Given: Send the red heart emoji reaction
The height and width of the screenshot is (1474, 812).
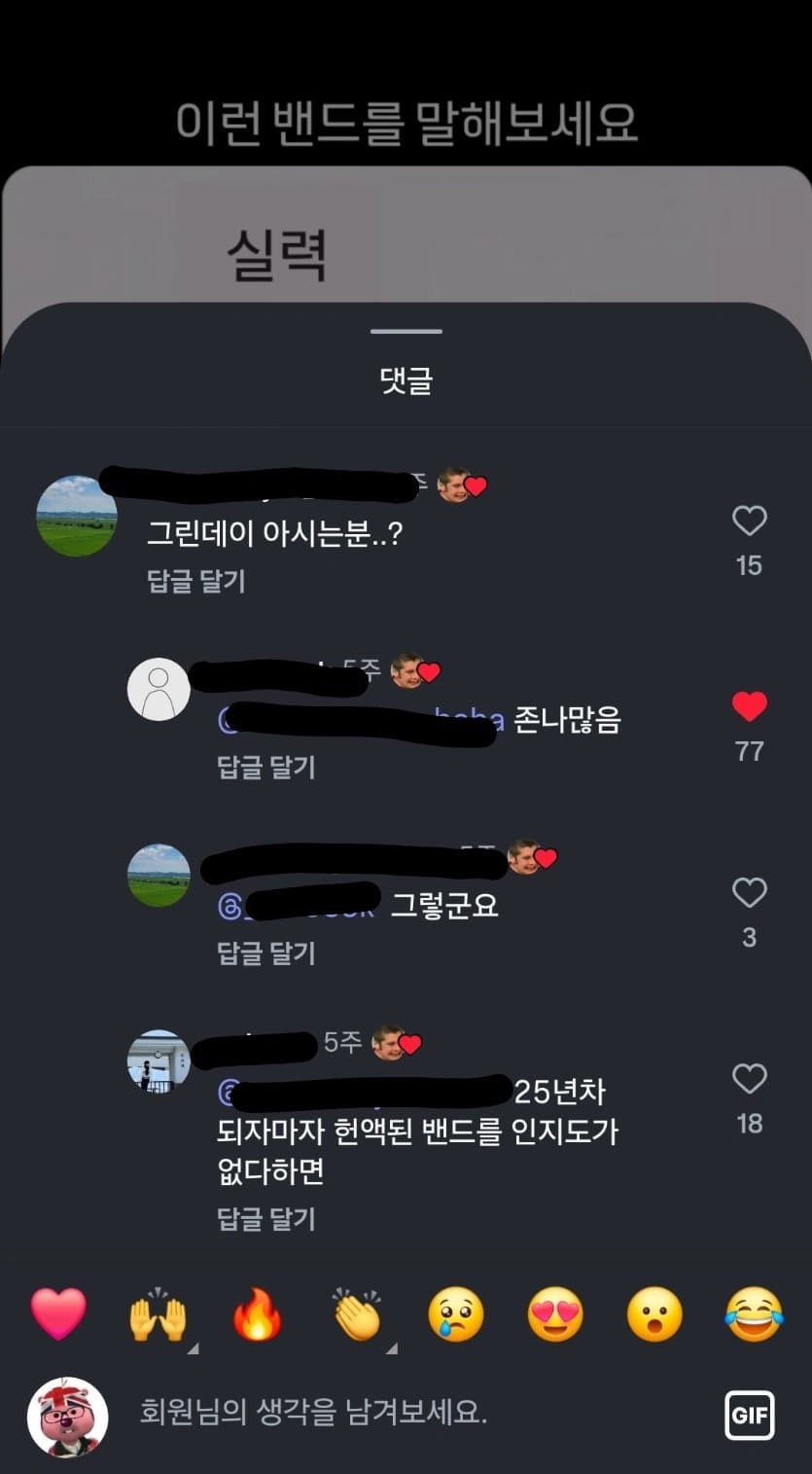Looking at the screenshot, I should pos(58,1314).
